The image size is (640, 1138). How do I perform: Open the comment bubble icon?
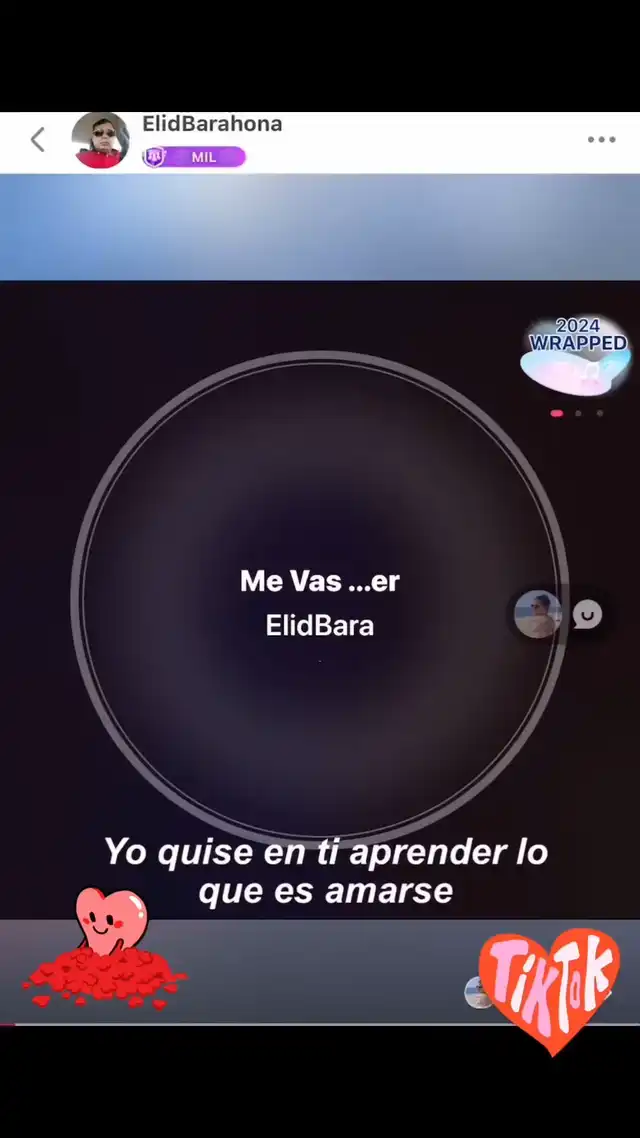(587, 615)
